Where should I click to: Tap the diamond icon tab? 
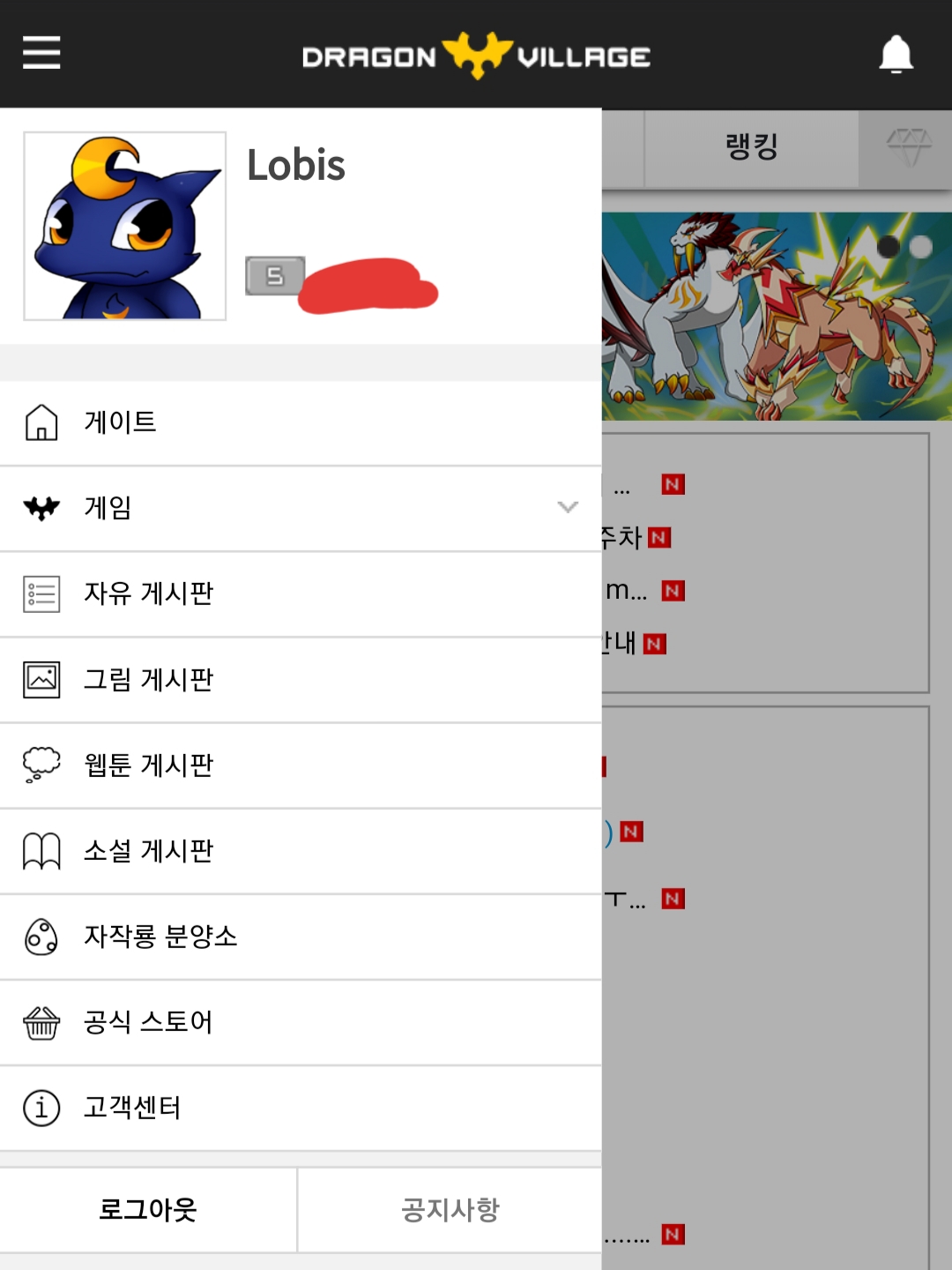point(908,147)
